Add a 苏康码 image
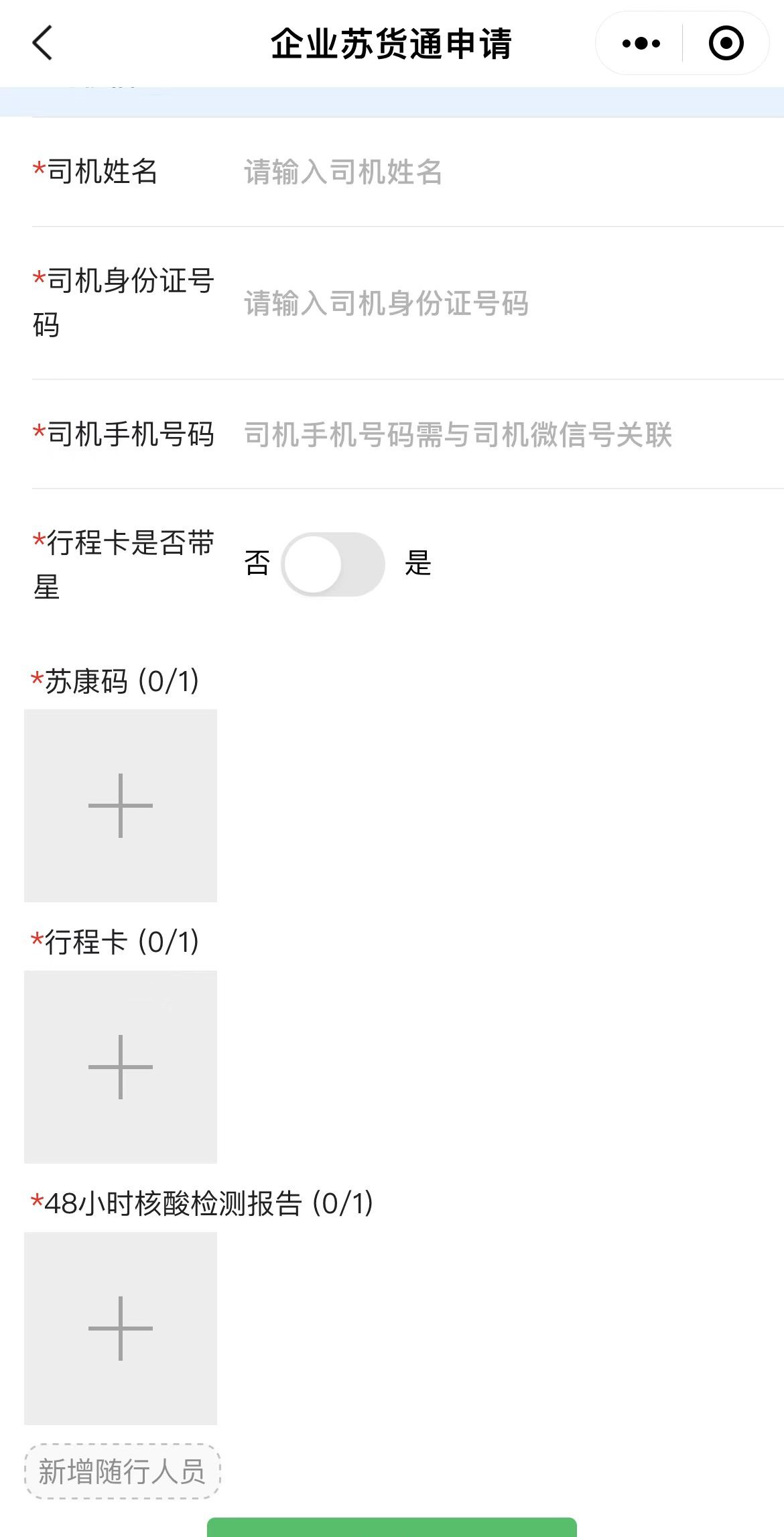Image resolution: width=784 pixels, height=1537 pixels. 121,805
